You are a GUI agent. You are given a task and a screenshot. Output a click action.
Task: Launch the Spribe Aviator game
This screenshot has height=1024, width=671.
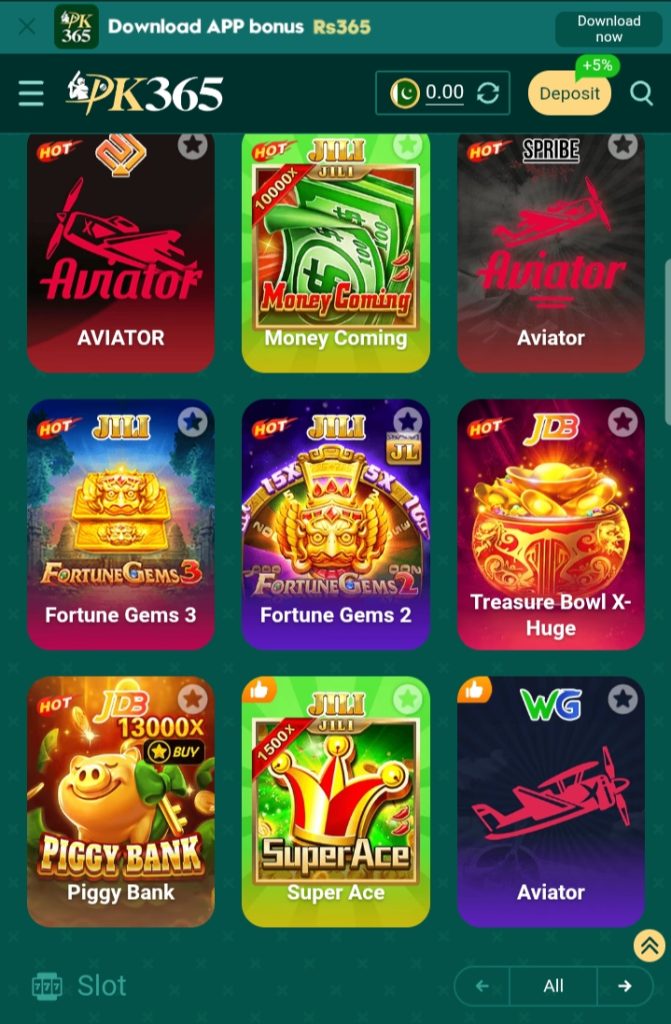551,250
